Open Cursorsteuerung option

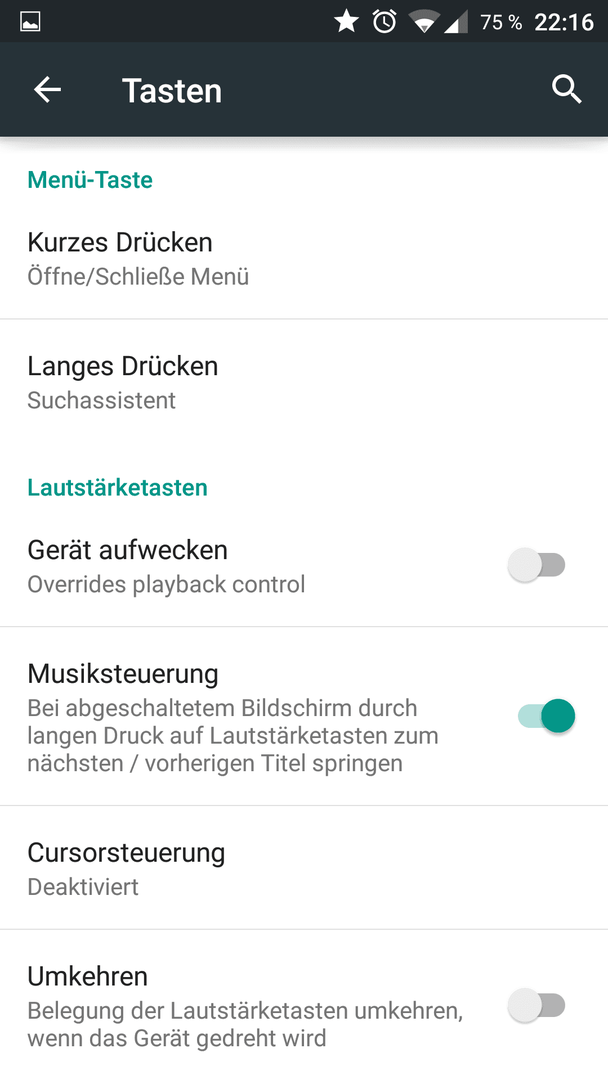coord(304,868)
